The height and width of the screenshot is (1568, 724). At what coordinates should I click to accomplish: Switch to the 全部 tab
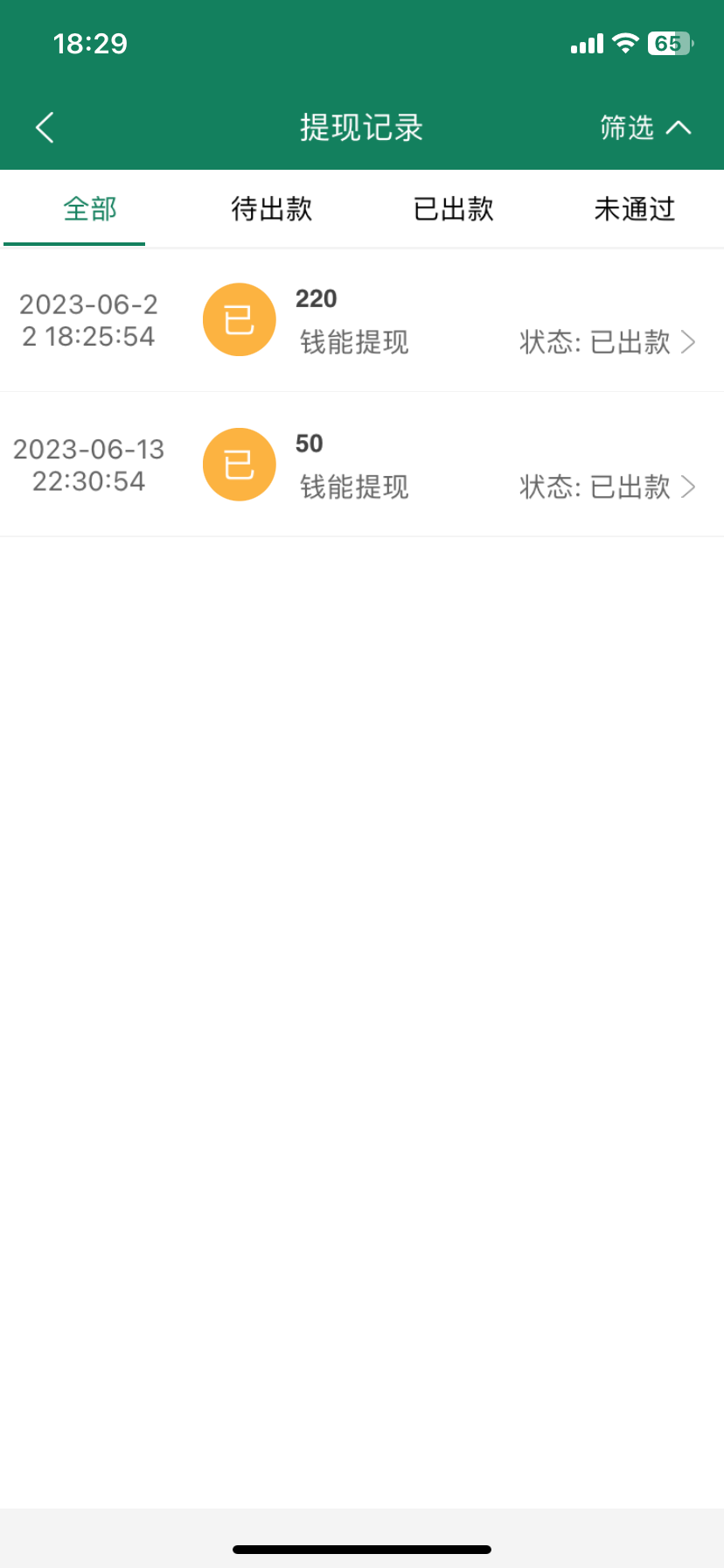point(90,209)
